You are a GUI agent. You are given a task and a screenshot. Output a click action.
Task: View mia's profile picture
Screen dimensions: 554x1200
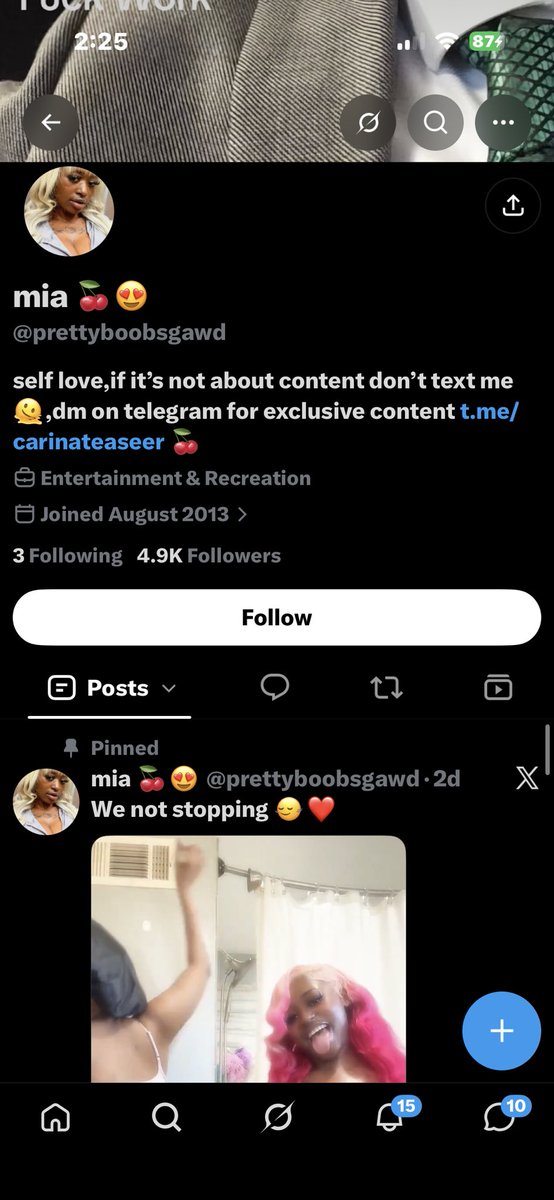pos(69,211)
